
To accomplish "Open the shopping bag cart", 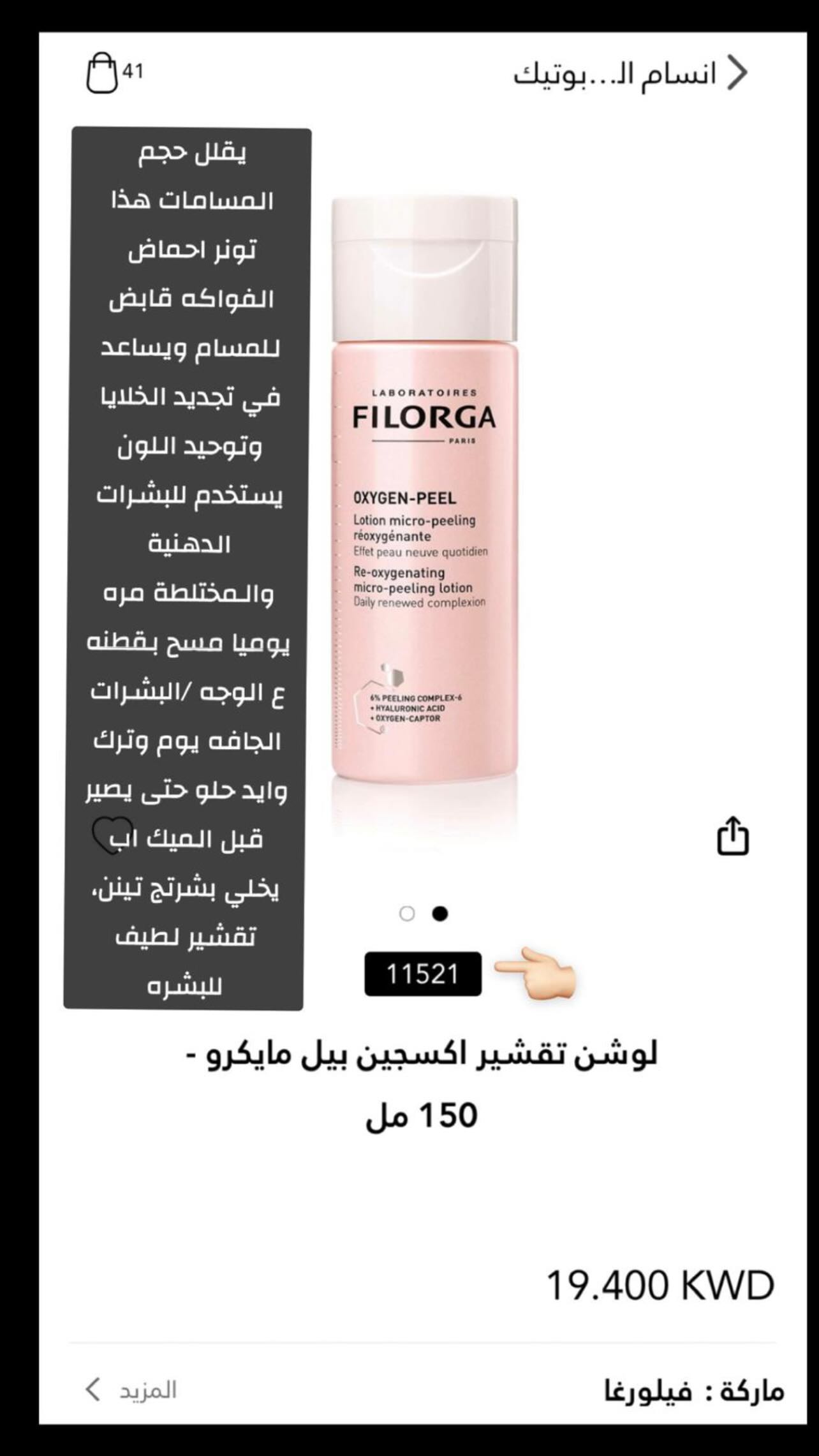I will (x=103, y=73).
